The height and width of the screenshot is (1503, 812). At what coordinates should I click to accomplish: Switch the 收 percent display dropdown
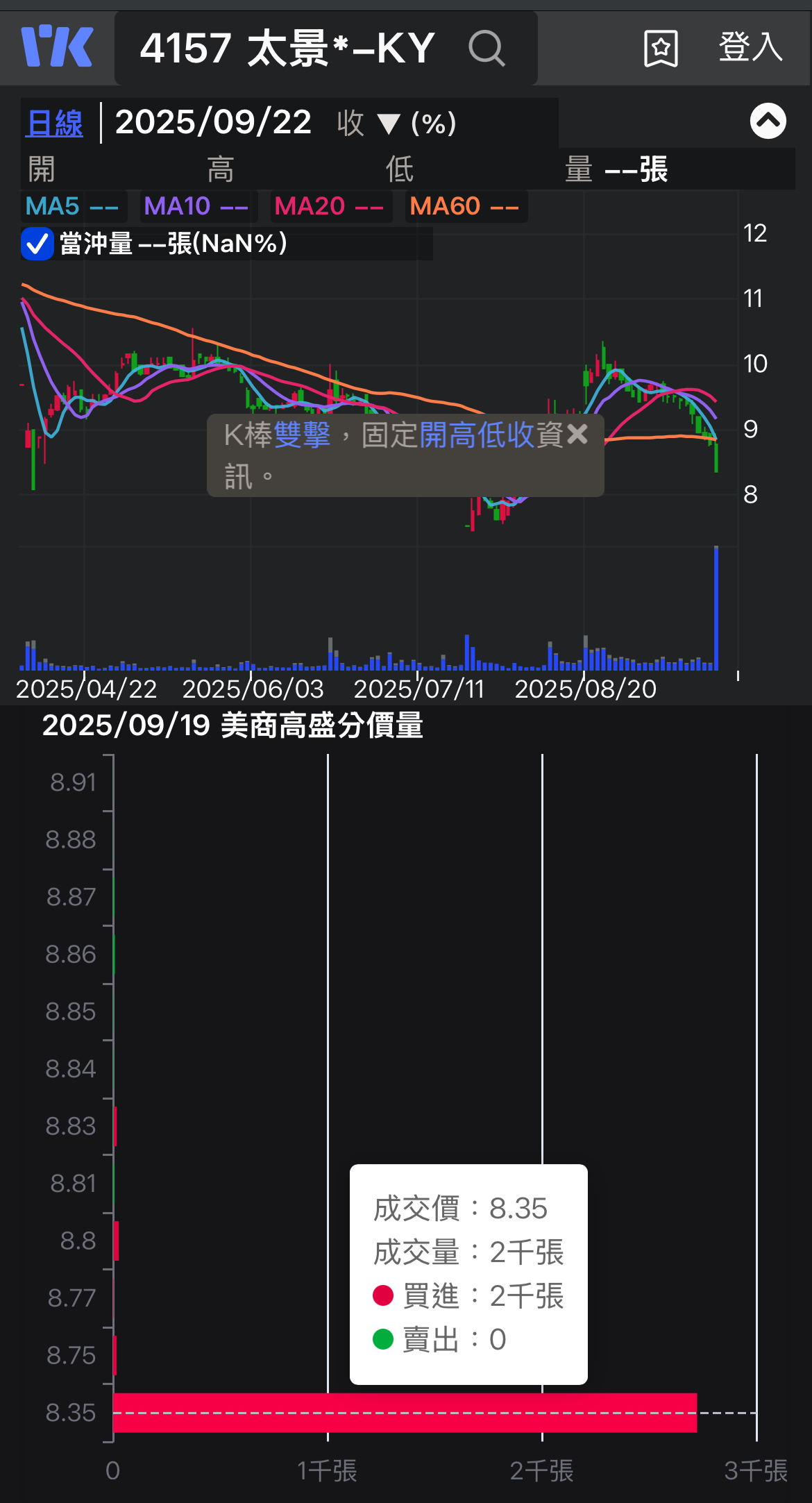click(x=389, y=124)
